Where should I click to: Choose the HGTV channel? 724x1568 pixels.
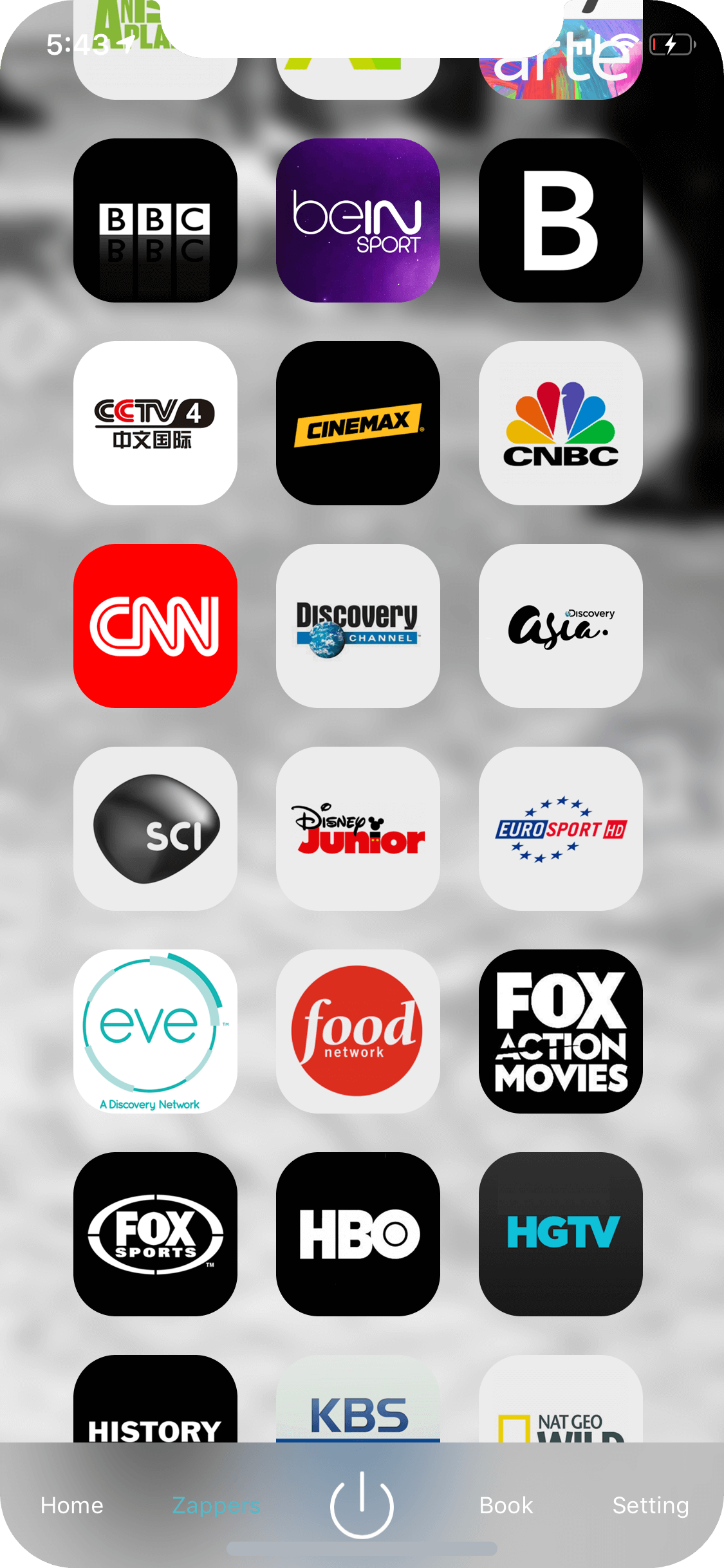coord(561,1234)
